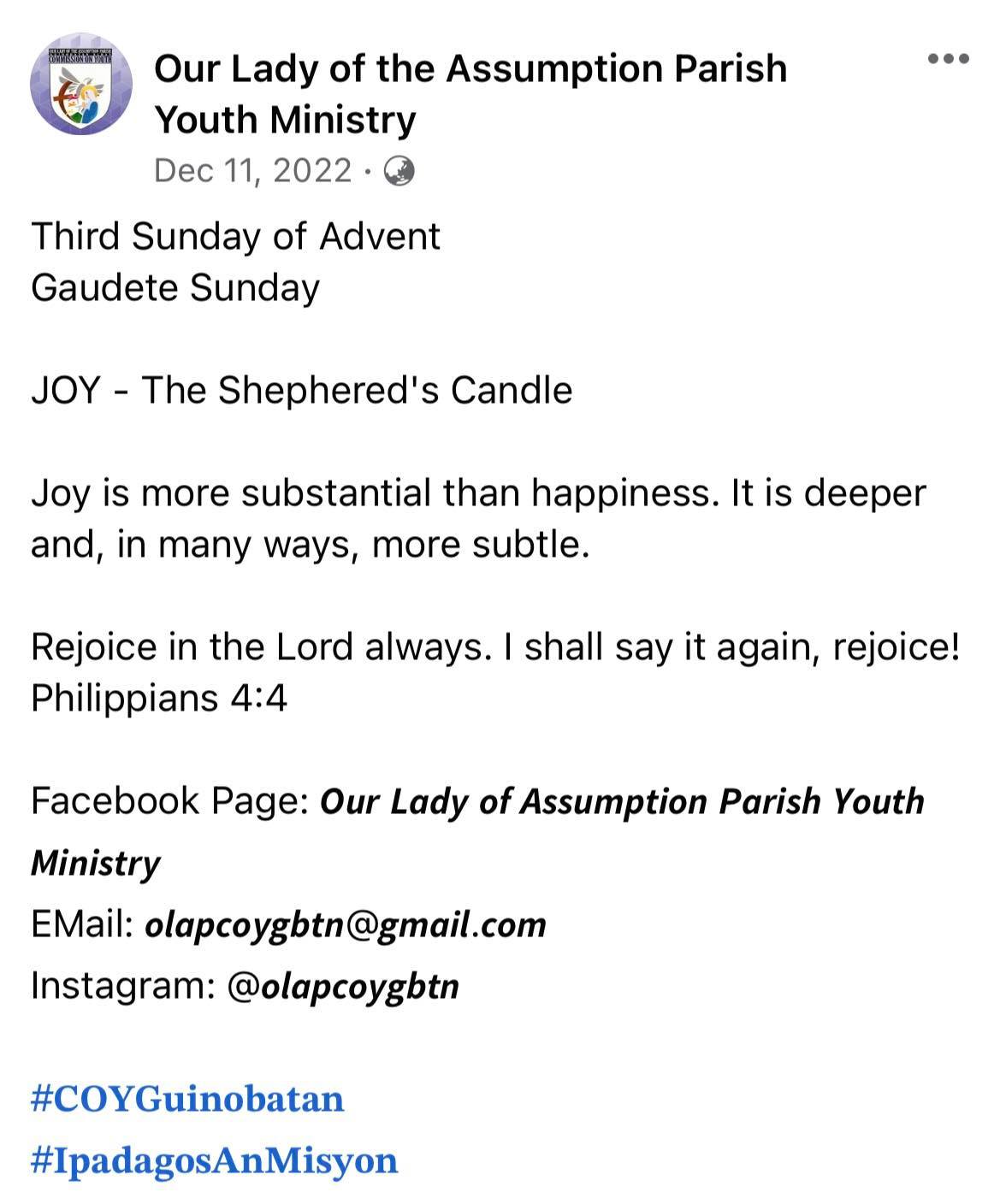Open the post's three-dot options menu
The image size is (1000, 1204).
tap(948, 59)
